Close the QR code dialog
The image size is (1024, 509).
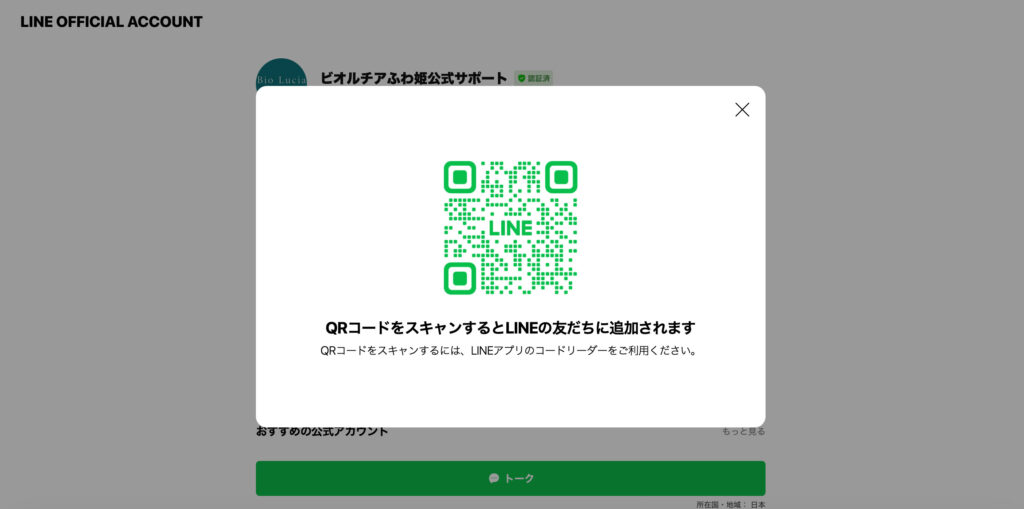[x=742, y=110]
